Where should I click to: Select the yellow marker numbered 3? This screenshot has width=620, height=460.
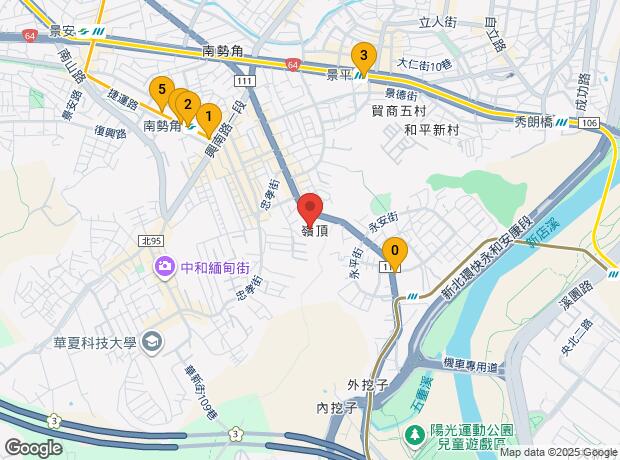pyautogui.click(x=363, y=57)
